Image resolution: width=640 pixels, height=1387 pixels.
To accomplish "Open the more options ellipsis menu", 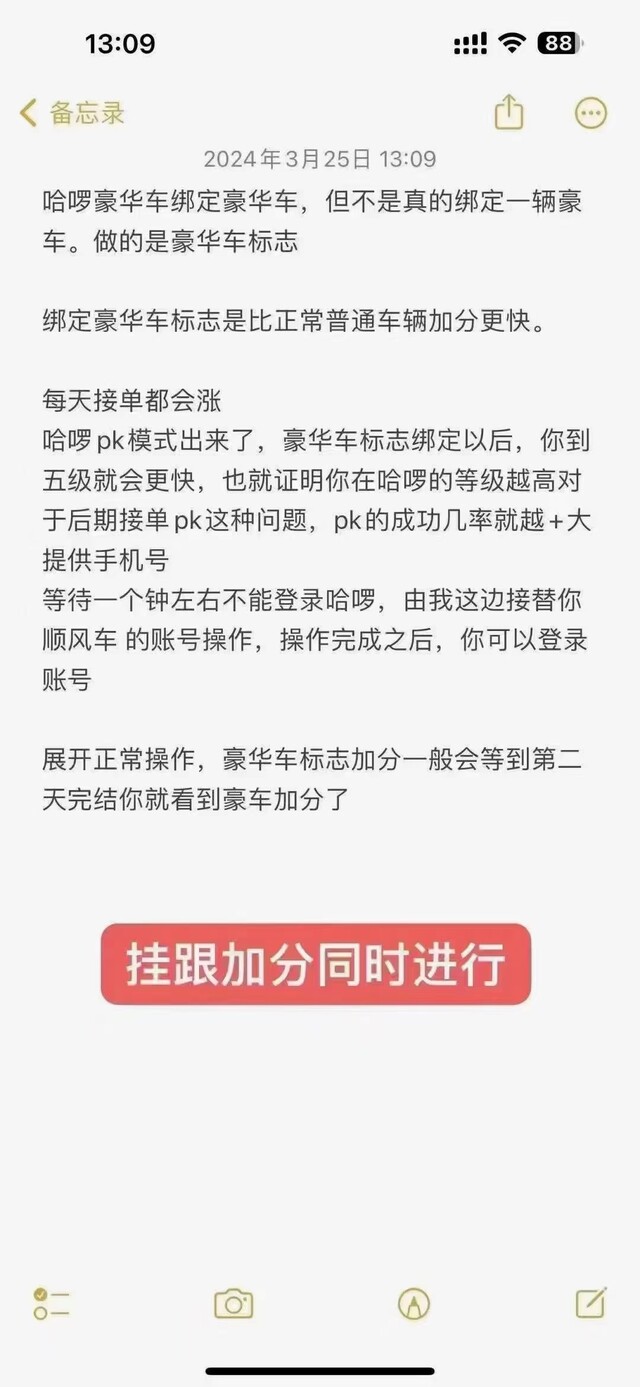I will (591, 113).
